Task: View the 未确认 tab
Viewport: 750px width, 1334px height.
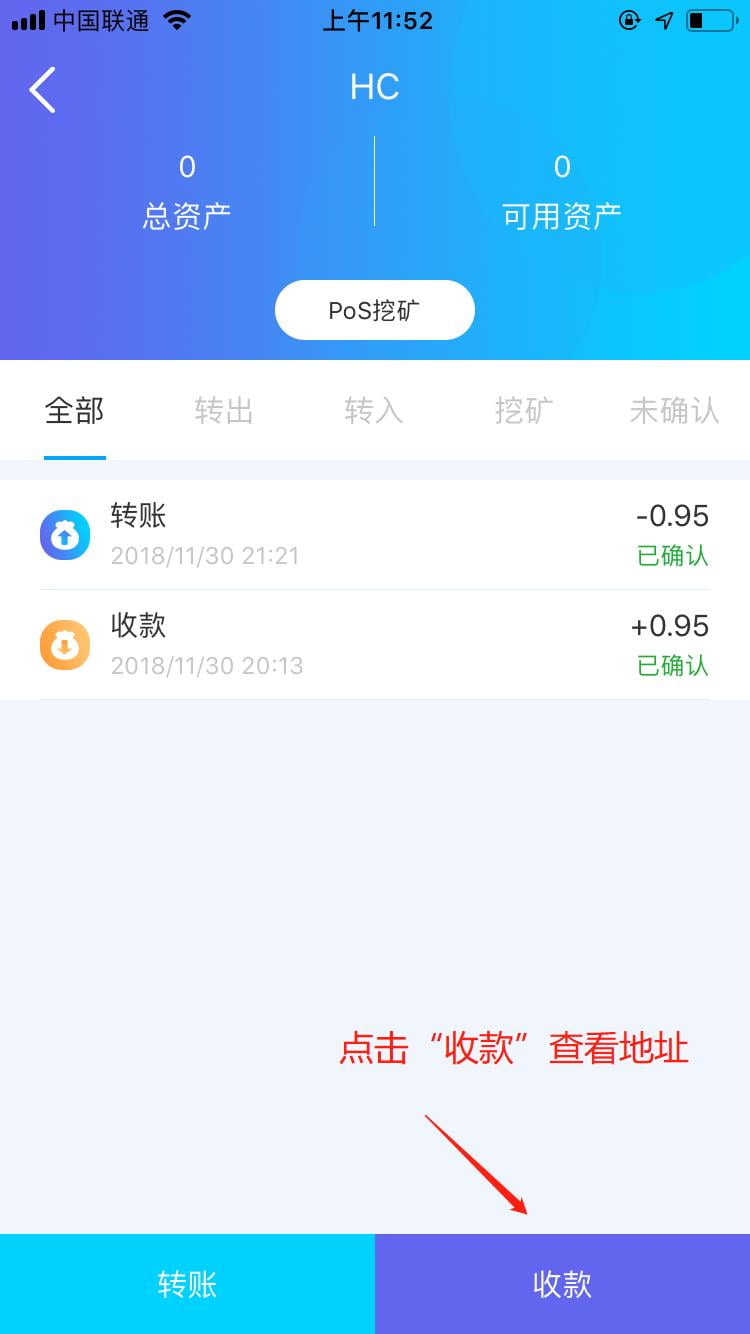Action: [x=674, y=410]
